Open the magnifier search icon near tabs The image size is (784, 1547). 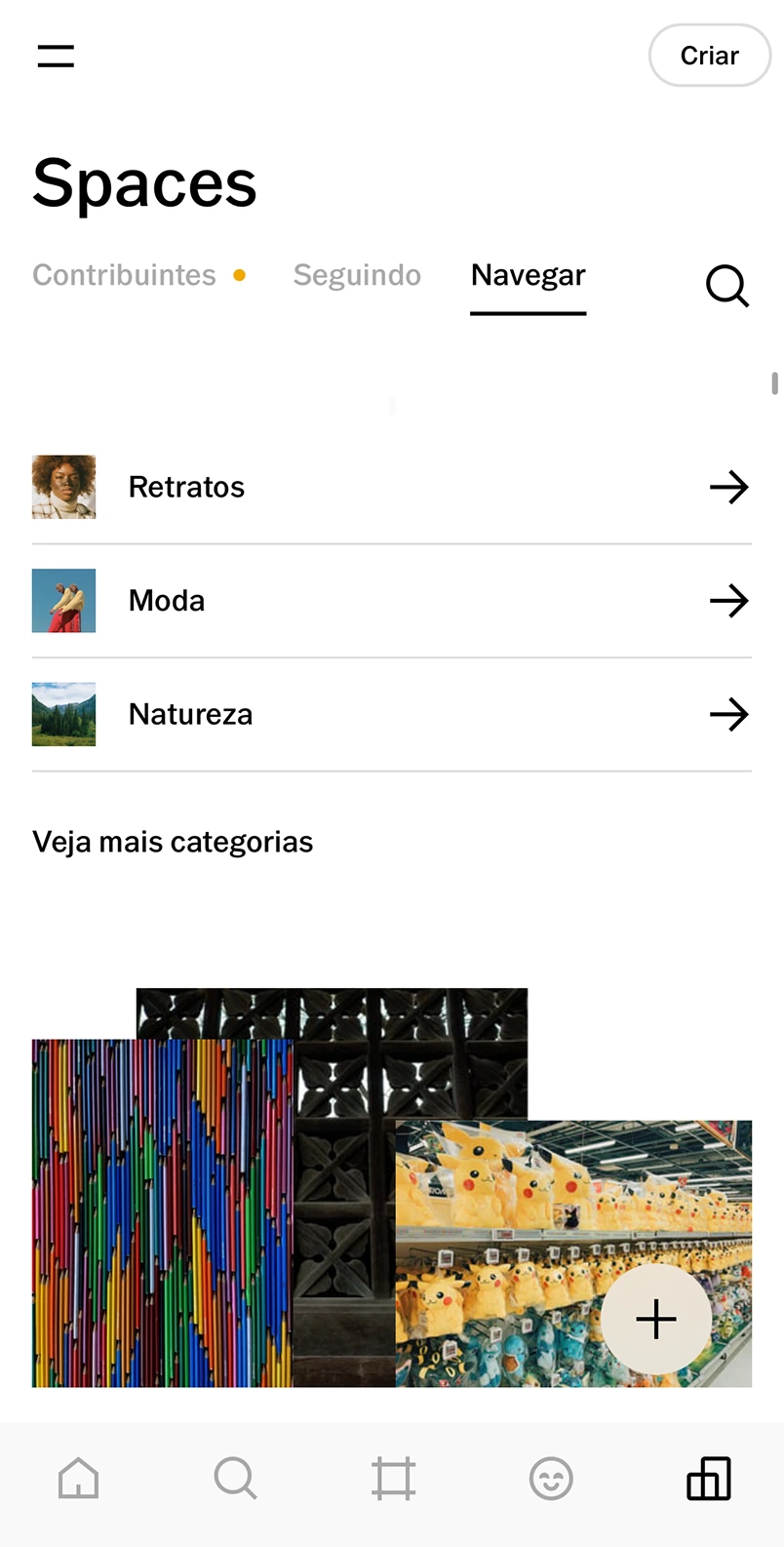(727, 286)
